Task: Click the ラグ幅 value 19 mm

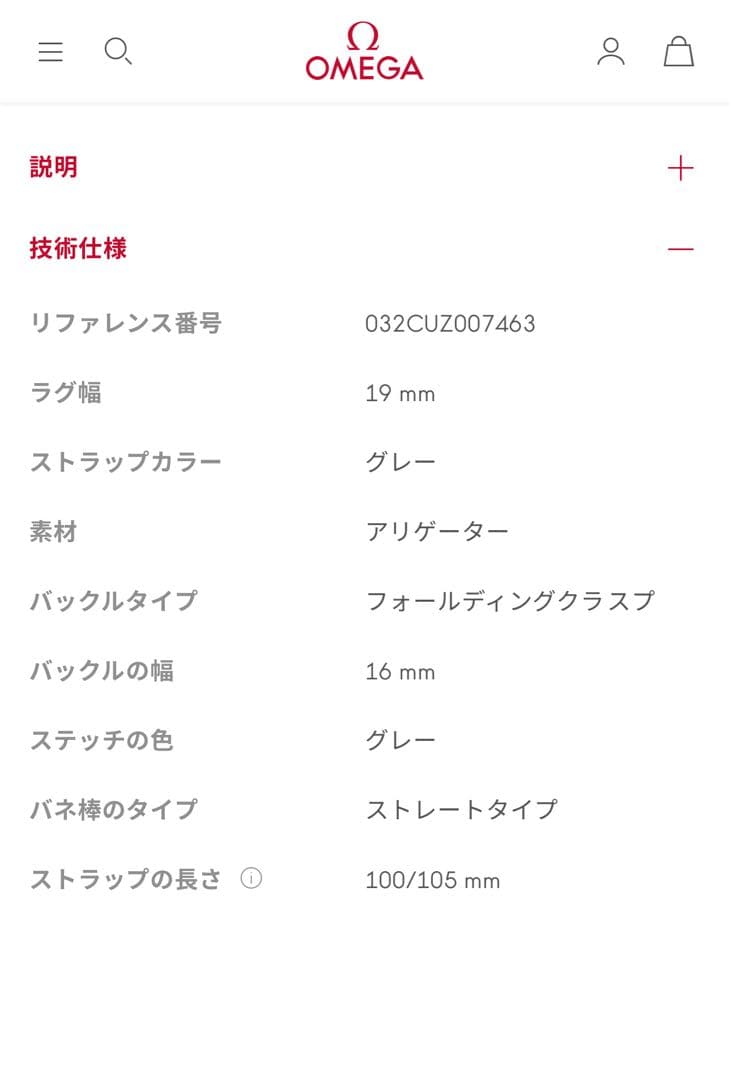Action: pyautogui.click(x=400, y=393)
